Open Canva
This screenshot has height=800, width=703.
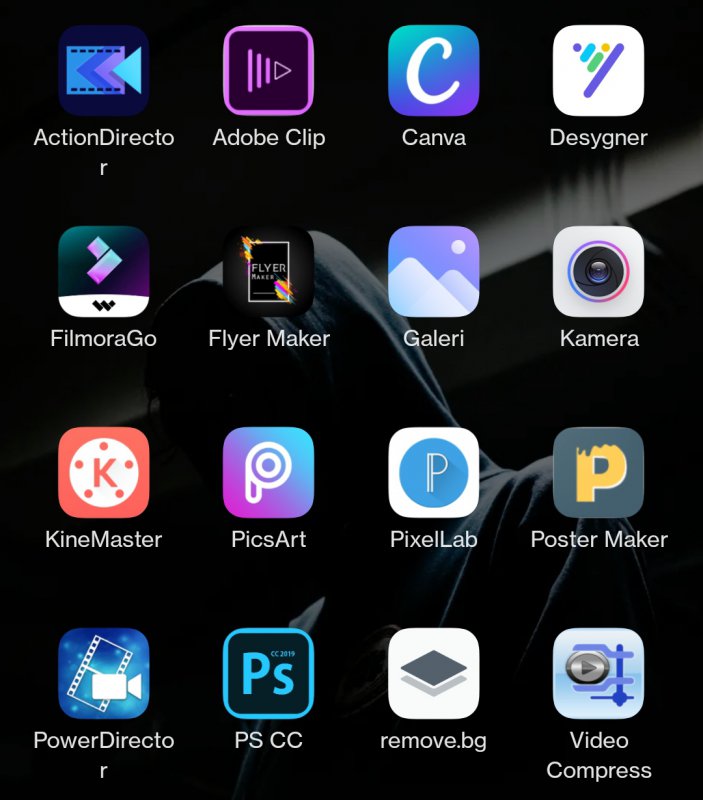[x=433, y=71]
